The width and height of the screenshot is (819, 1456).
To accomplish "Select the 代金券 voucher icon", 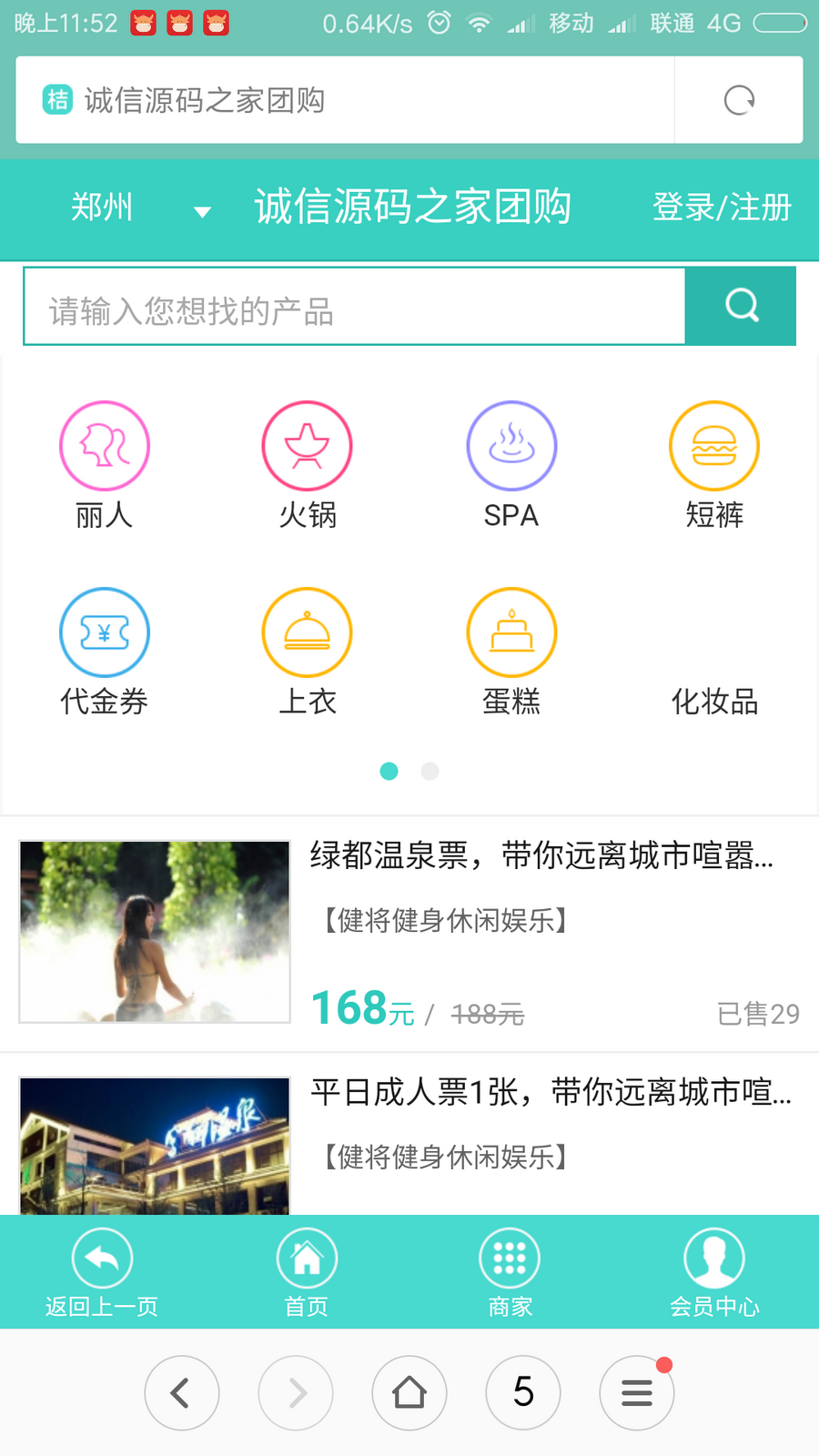I will [104, 632].
